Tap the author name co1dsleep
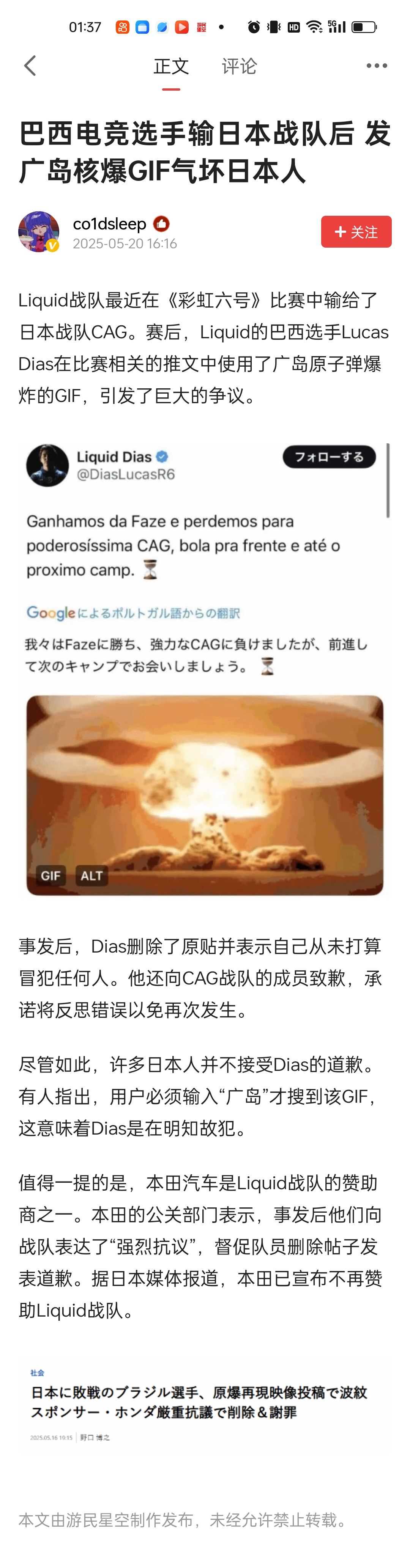Viewport: 410px width, 1568px height. tap(110, 224)
